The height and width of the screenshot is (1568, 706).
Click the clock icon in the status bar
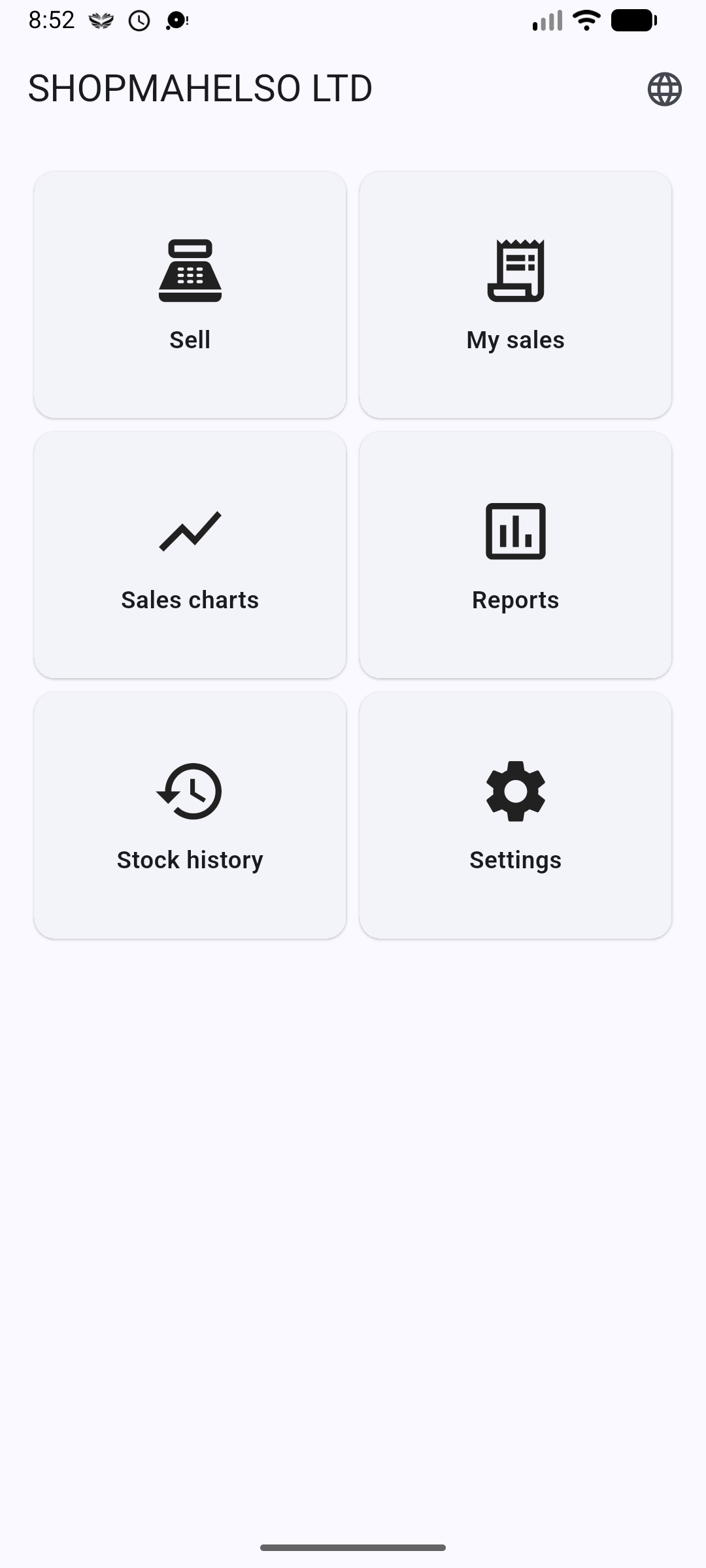pyautogui.click(x=138, y=20)
